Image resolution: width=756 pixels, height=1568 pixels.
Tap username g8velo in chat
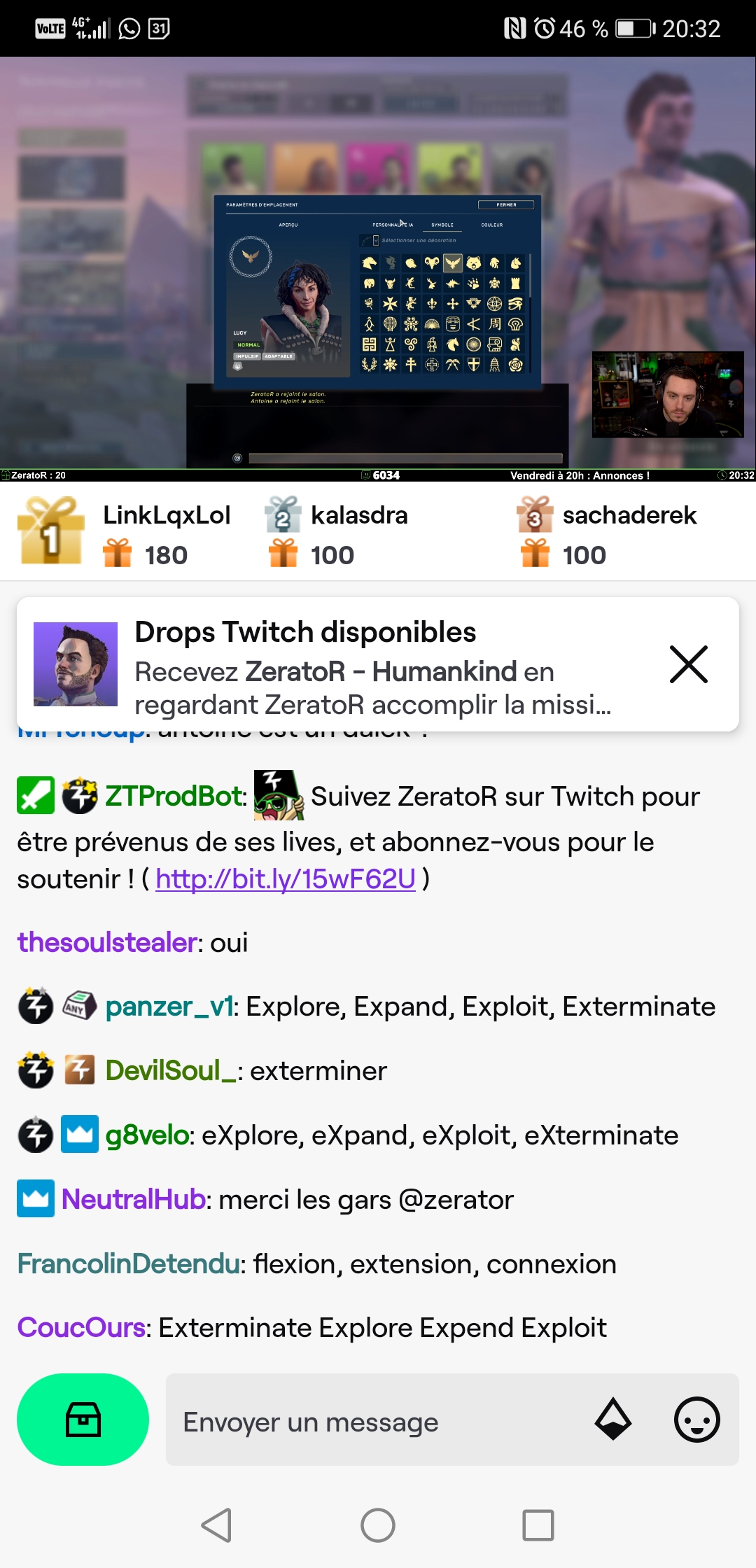[147, 1135]
